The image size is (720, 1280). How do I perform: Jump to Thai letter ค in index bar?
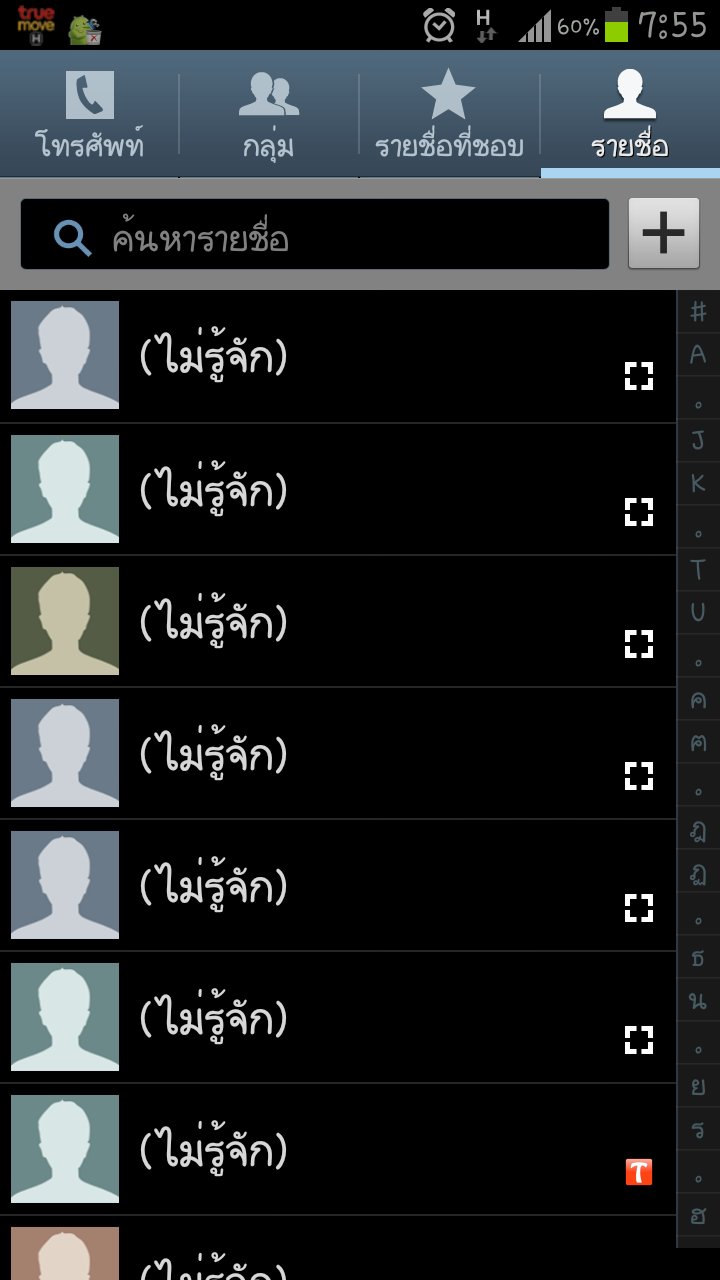[698, 700]
